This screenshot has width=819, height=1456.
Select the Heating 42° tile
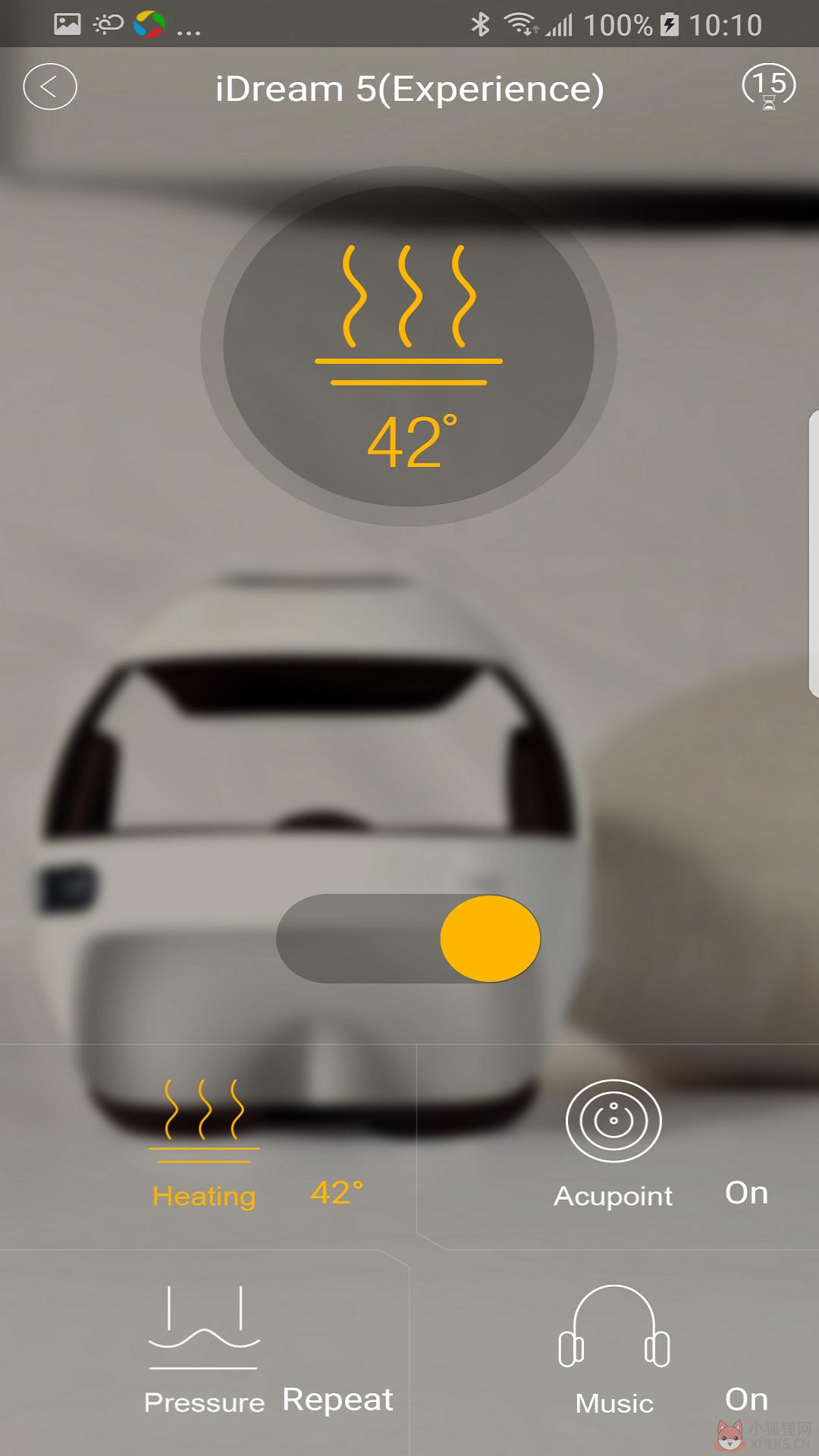click(208, 1146)
